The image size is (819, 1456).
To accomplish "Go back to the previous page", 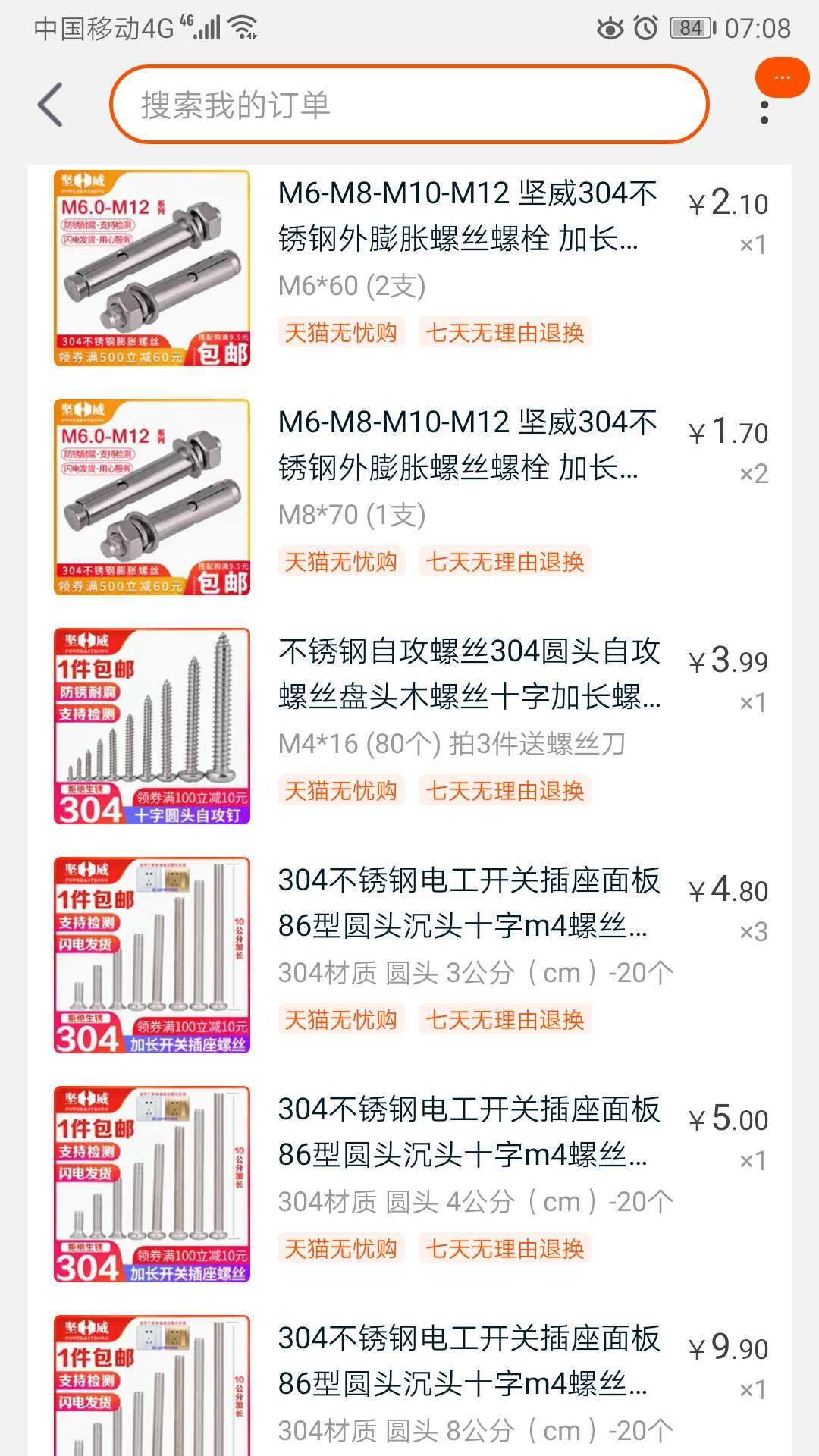I will point(50,105).
